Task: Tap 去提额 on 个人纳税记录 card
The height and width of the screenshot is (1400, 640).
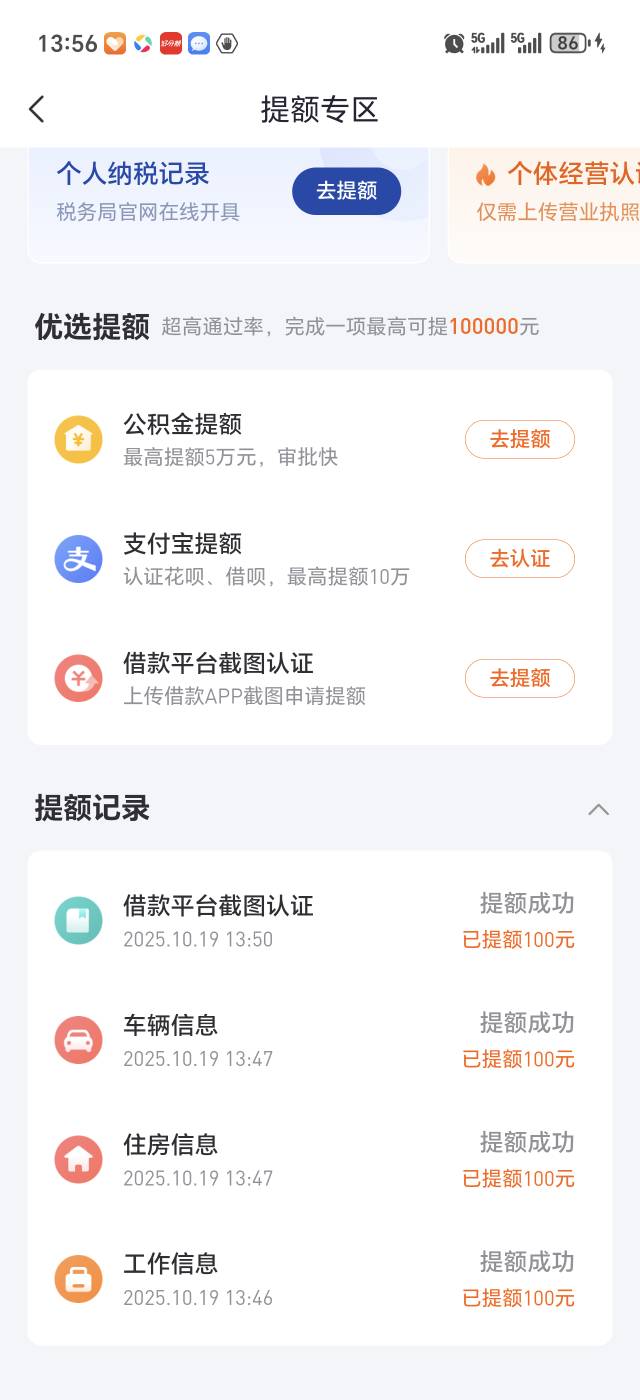Action: (x=346, y=191)
